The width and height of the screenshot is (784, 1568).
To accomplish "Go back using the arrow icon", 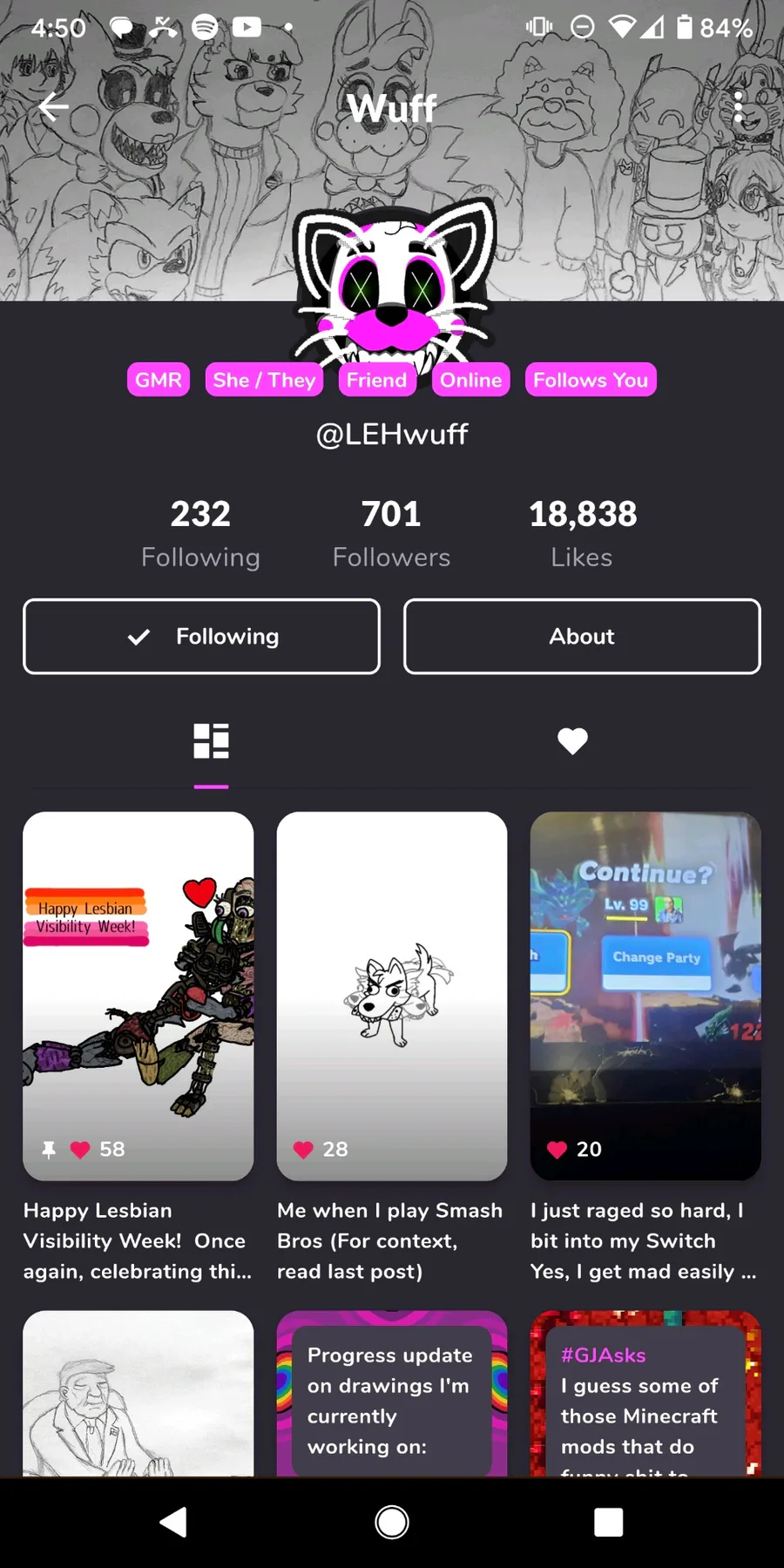I will click(x=53, y=107).
